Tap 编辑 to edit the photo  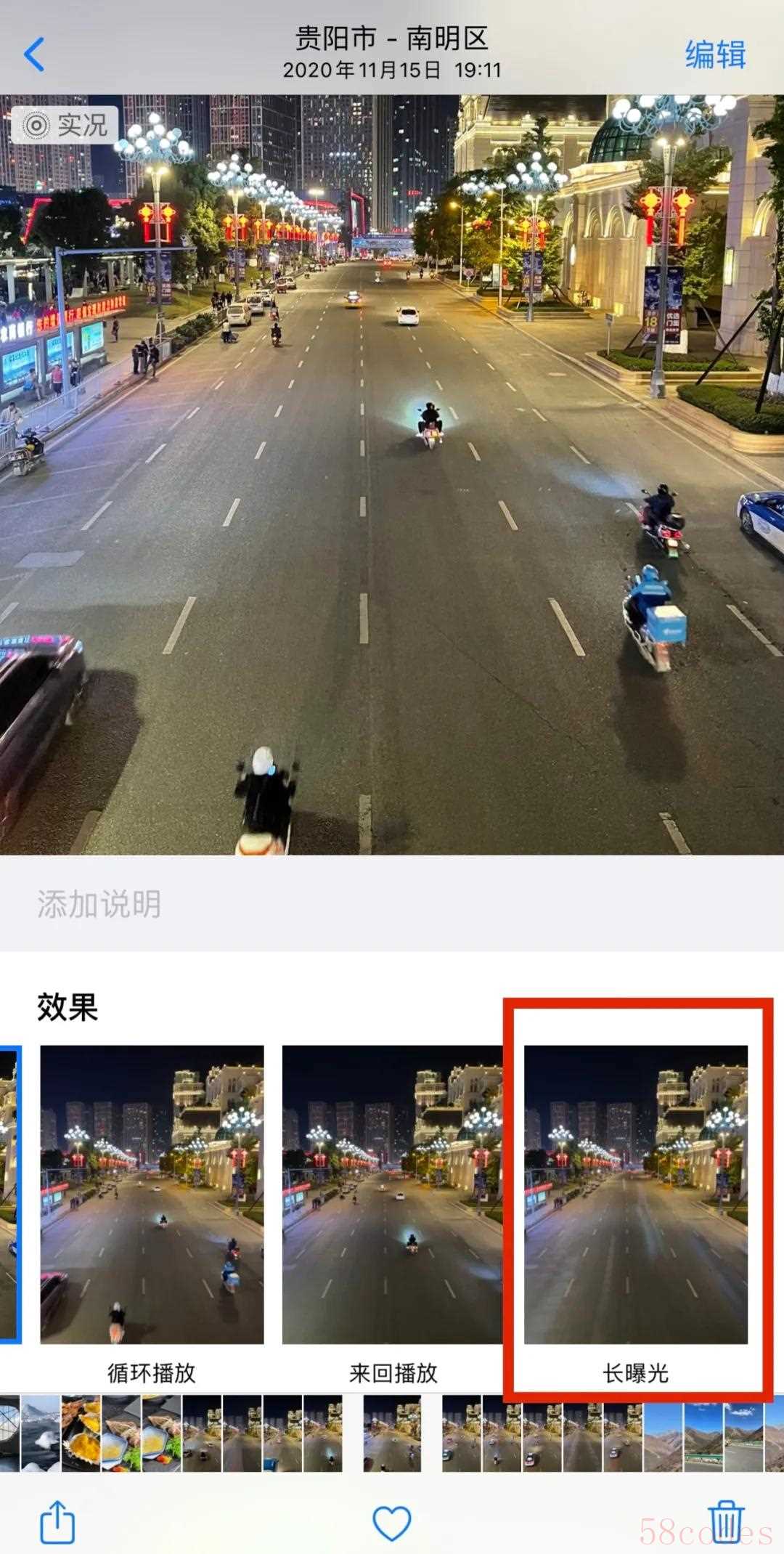715,54
